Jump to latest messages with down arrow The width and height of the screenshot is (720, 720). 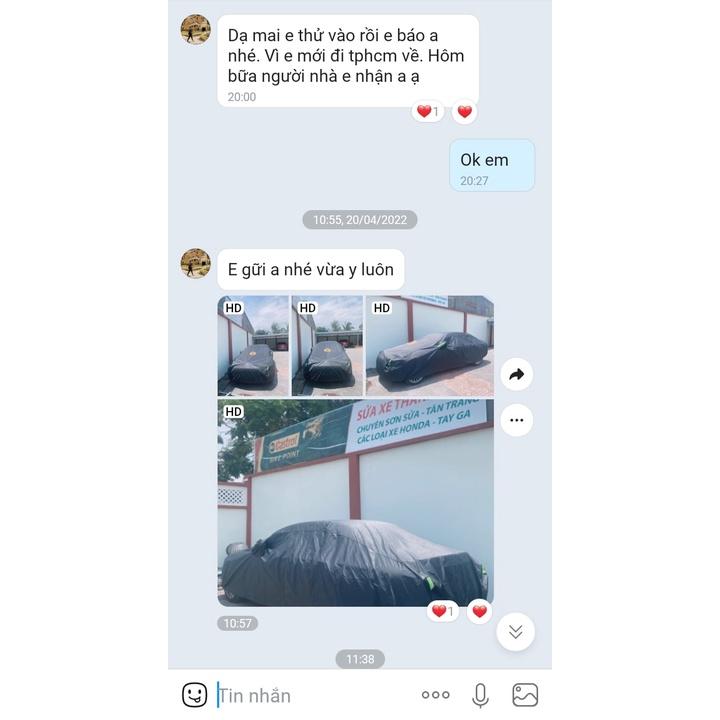(516, 632)
